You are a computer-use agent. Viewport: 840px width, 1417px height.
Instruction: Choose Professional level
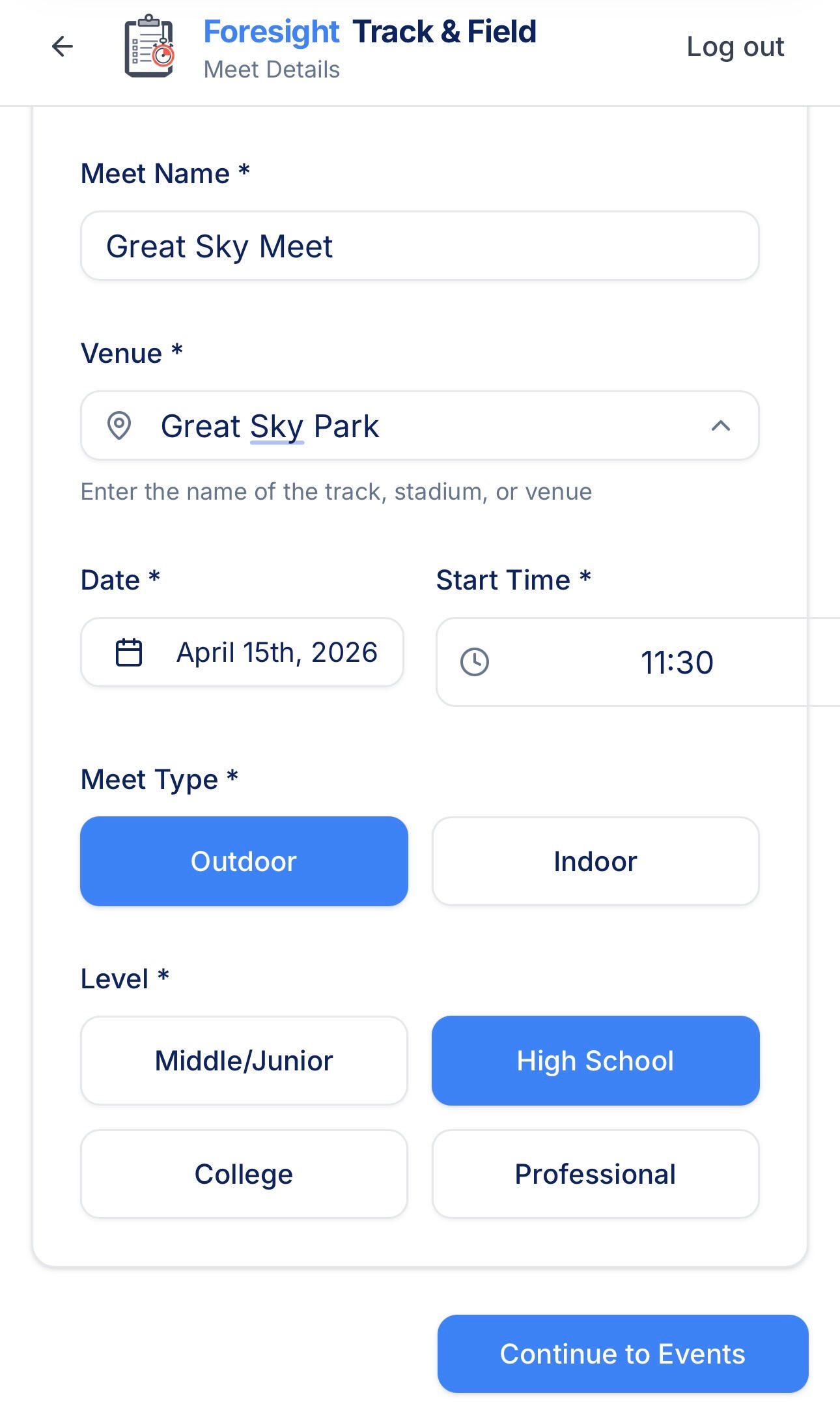595,1174
